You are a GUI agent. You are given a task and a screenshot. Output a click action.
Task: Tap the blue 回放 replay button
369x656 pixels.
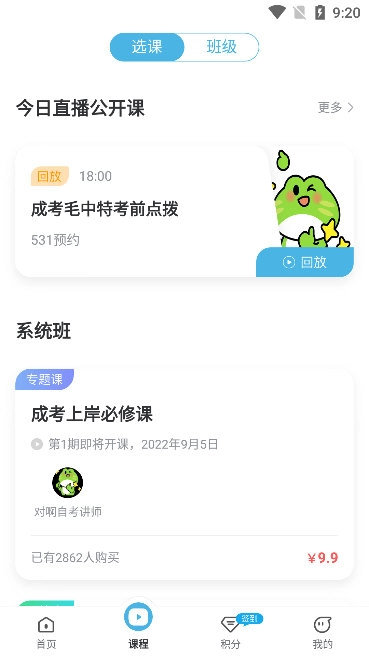(305, 262)
